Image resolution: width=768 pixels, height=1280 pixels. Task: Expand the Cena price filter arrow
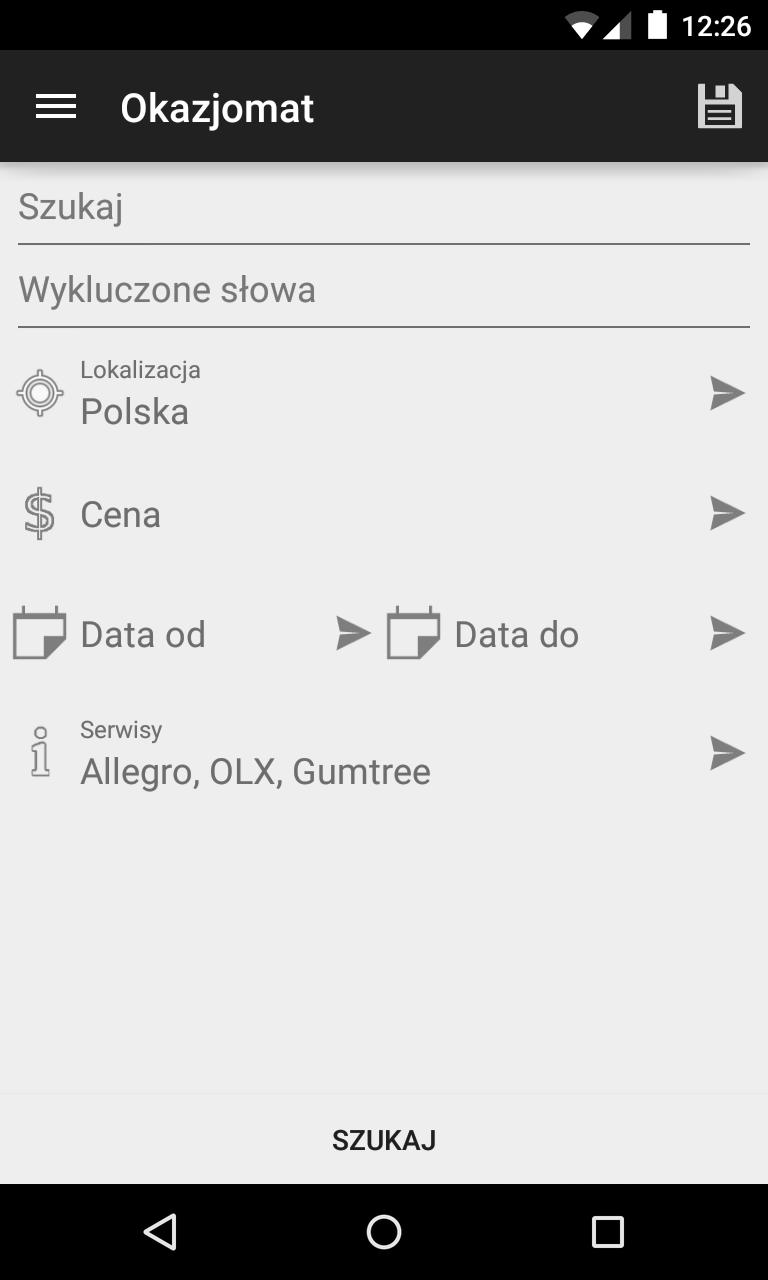(727, 513)
